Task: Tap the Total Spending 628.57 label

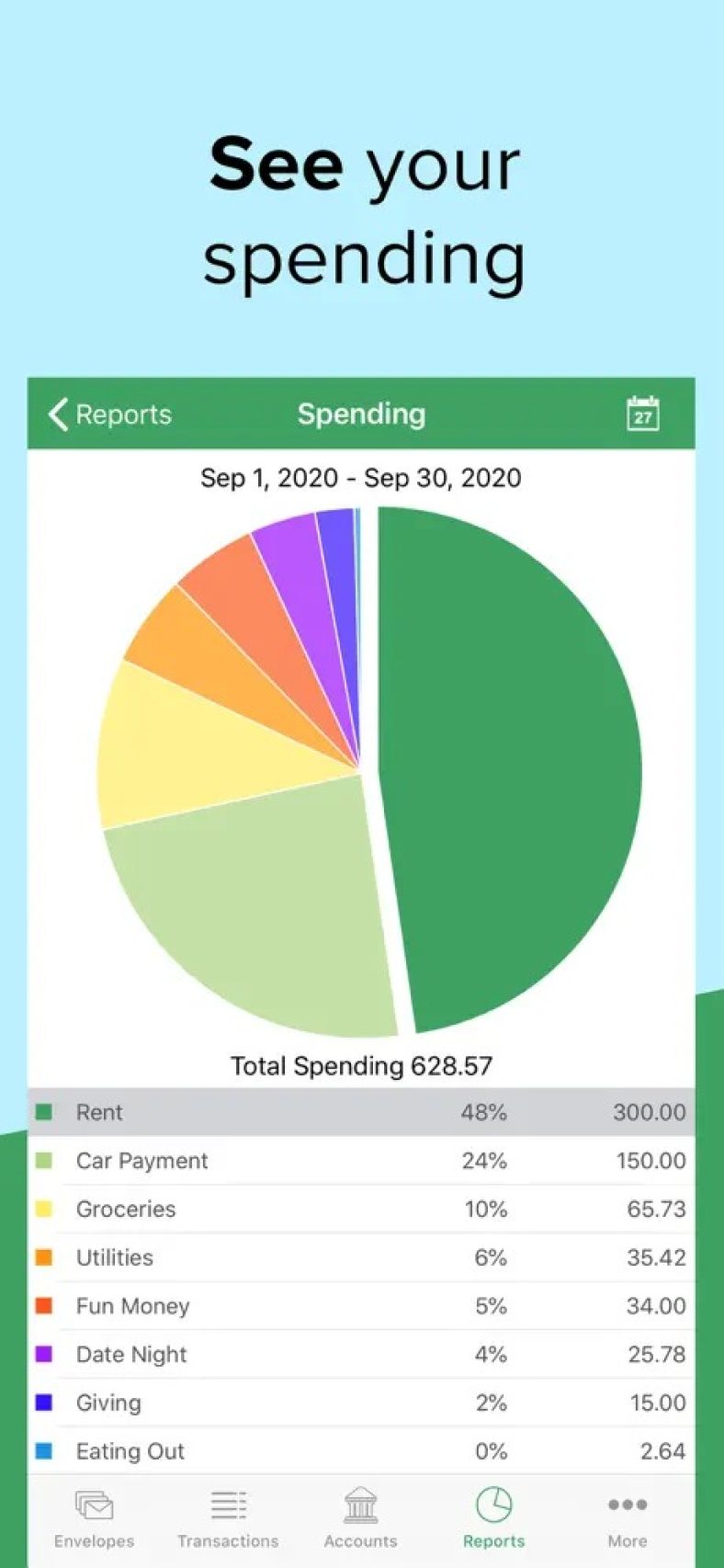Action: pyautogui.click(x=361, y=1065)
